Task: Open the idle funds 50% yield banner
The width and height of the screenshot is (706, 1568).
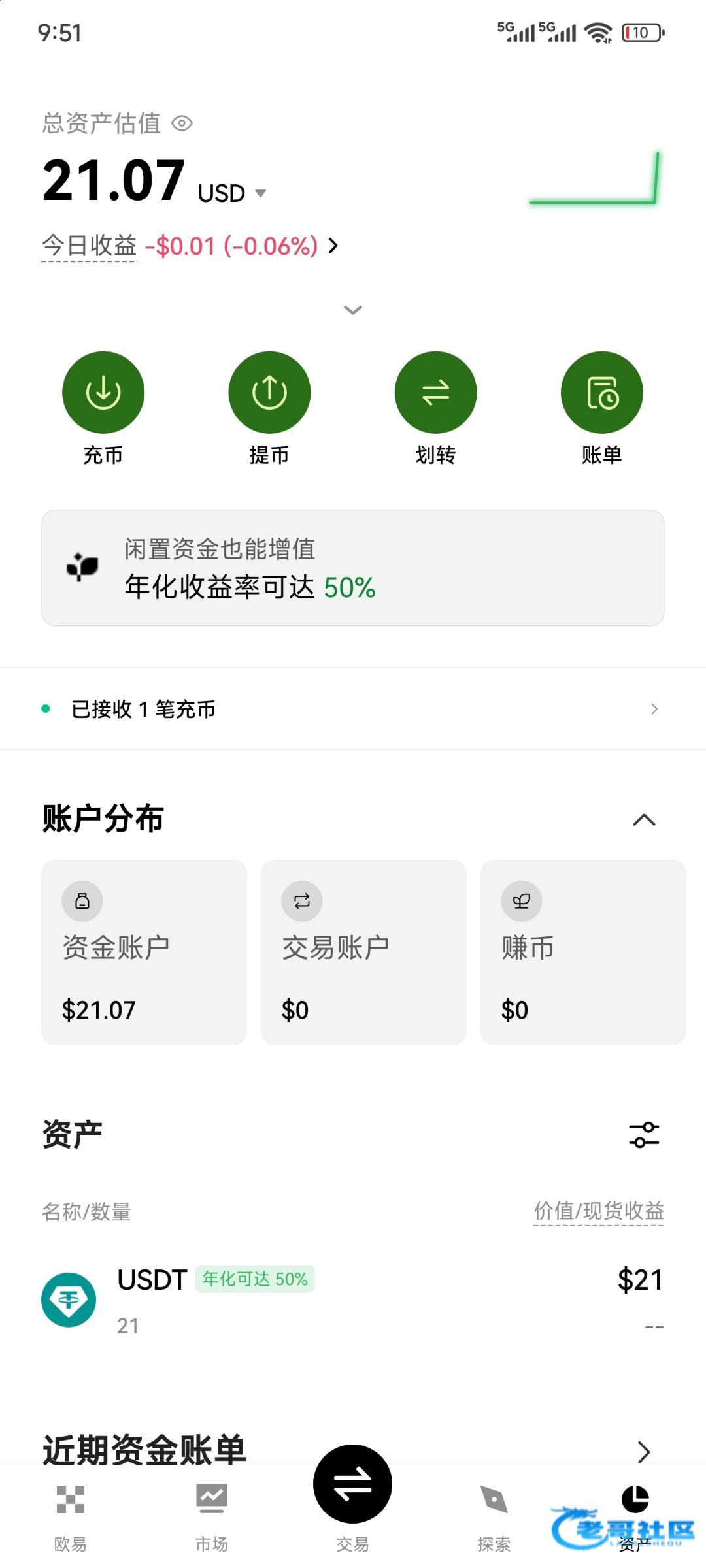Action: [353, 568]
